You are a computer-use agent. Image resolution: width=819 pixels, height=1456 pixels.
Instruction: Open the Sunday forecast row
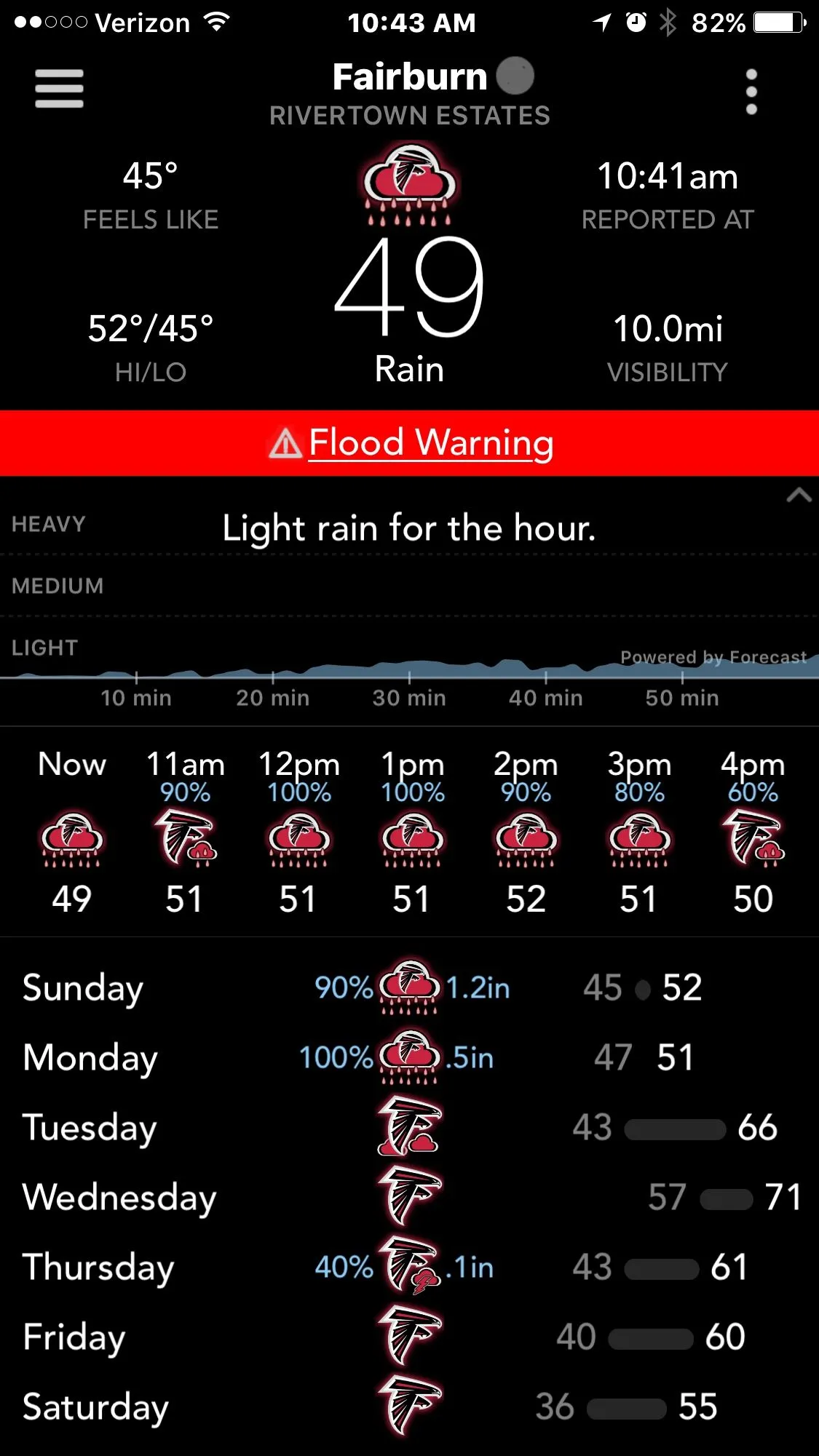coord(83,987)
